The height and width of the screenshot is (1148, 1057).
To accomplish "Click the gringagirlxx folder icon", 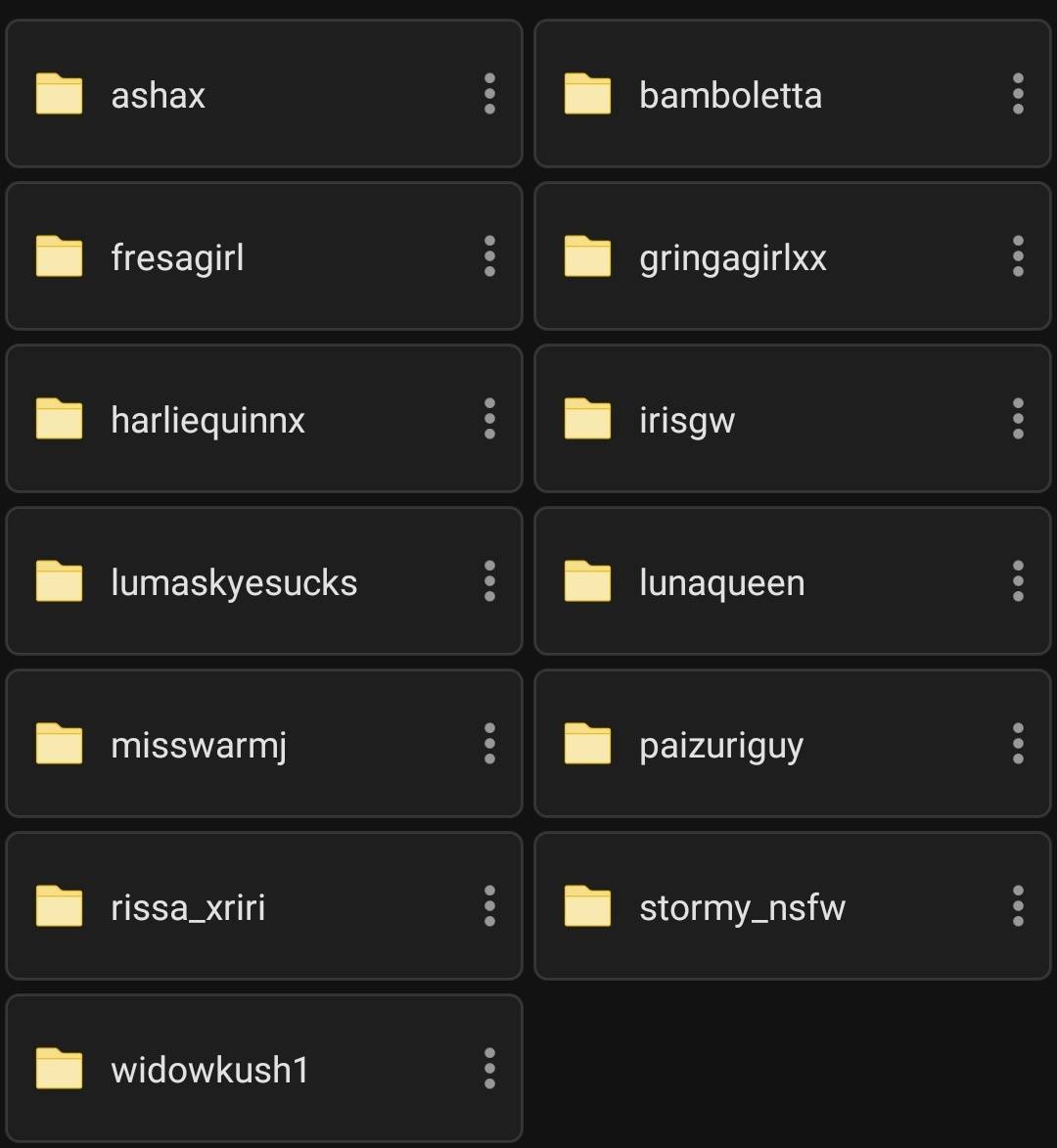I will (x=588, y=256).
